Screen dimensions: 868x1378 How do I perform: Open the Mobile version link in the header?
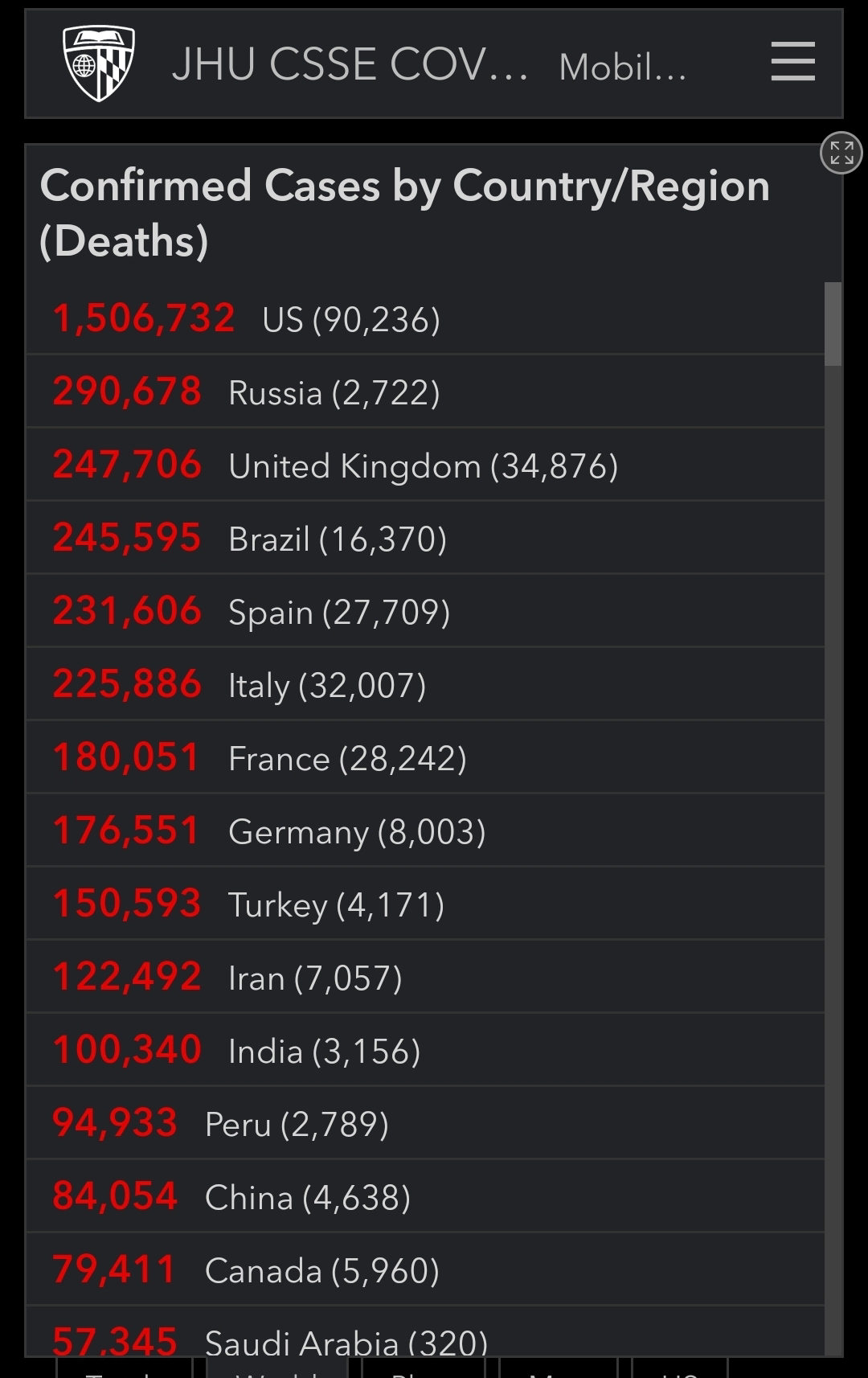pos(623,67)
